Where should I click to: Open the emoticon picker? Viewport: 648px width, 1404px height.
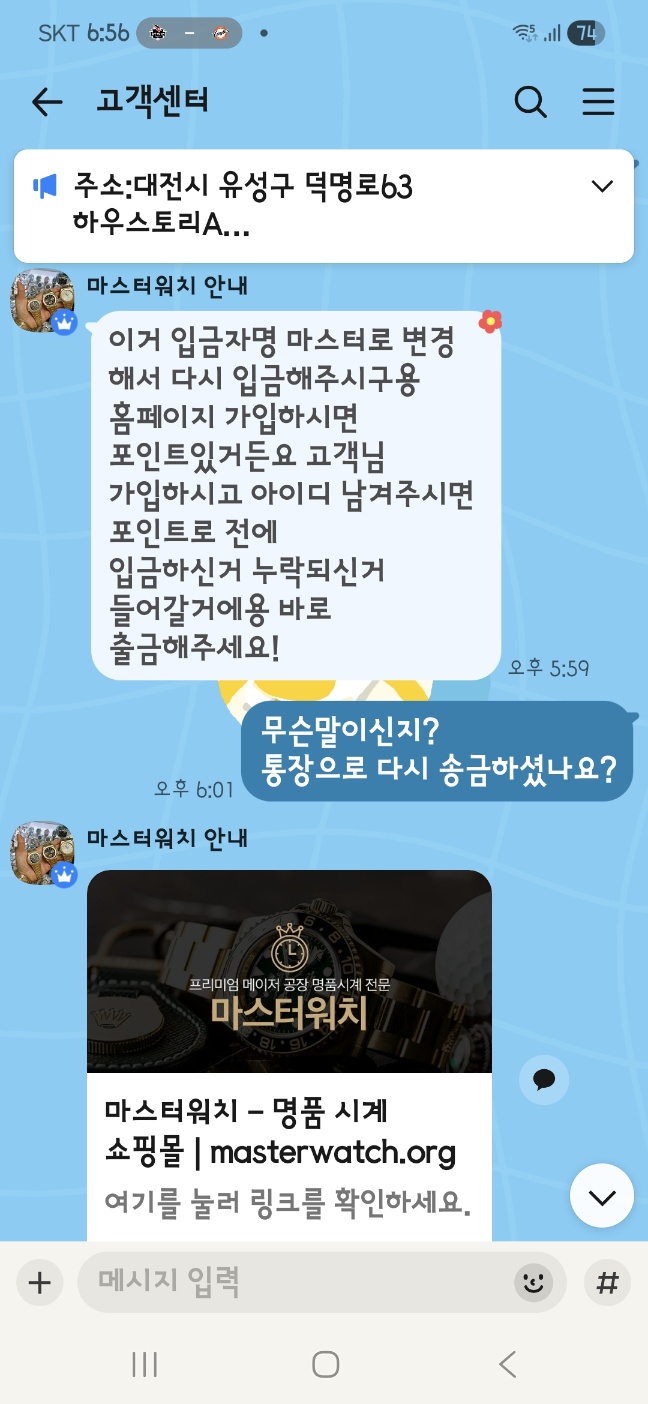[x=534, y=1283]
